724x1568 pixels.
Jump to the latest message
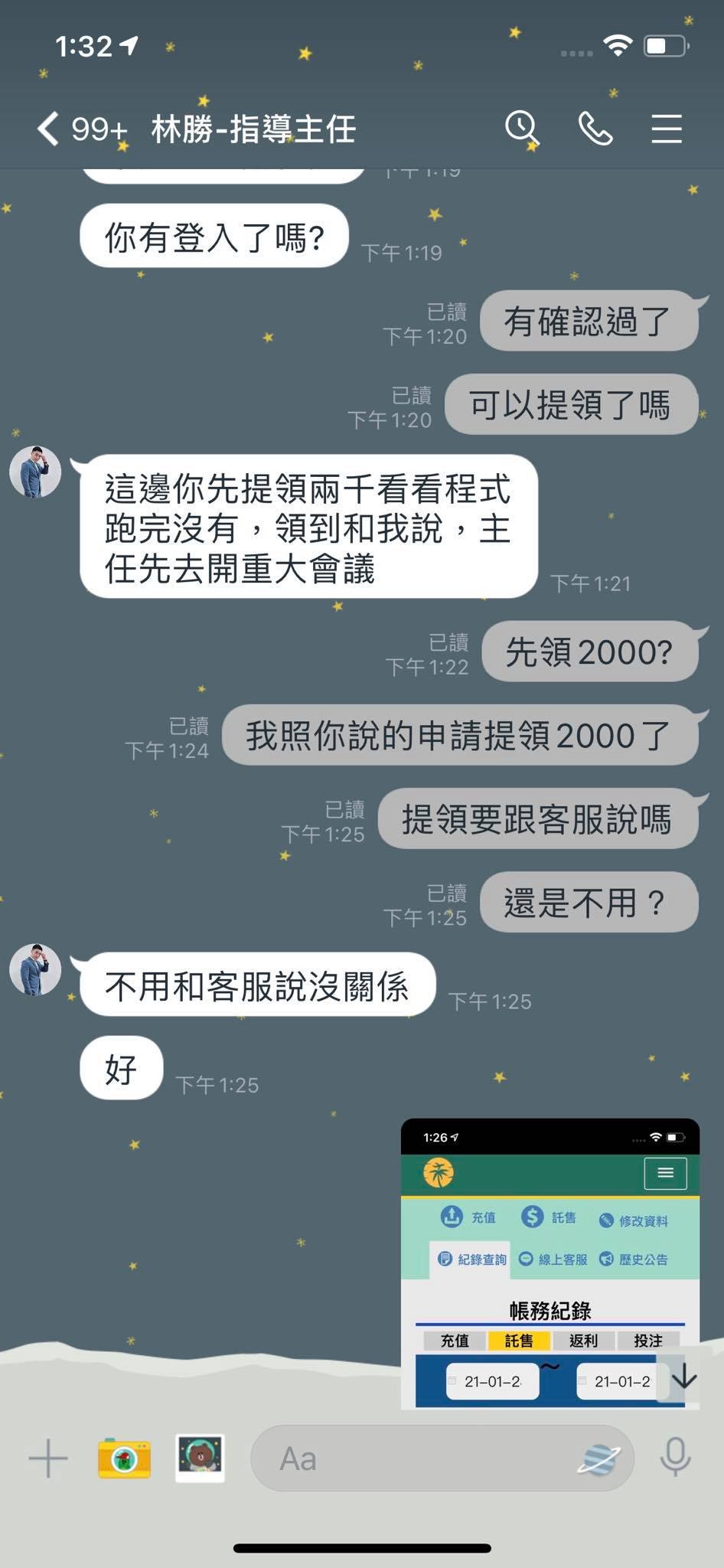click(683, 1378)
